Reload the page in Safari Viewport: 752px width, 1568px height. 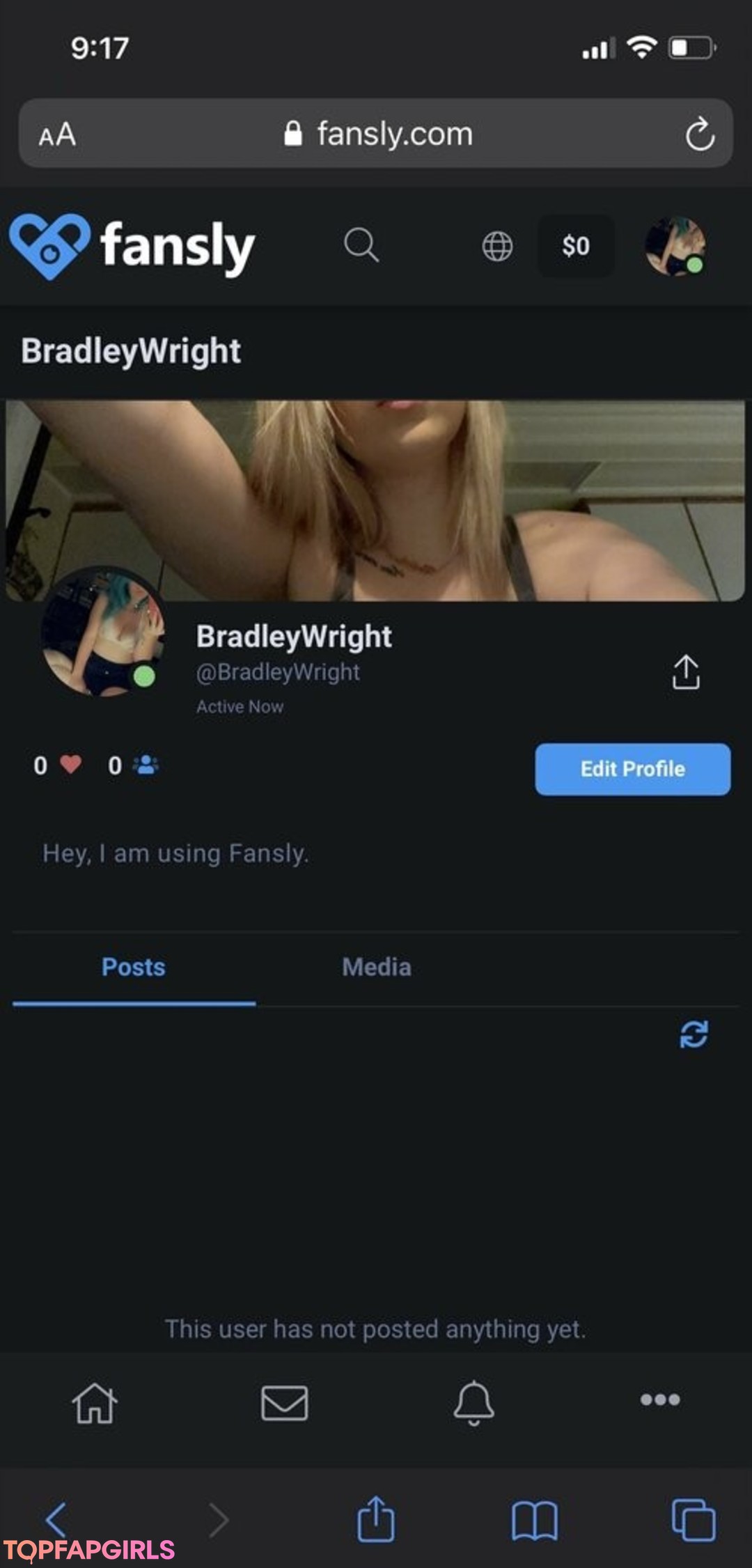point(700,134)
